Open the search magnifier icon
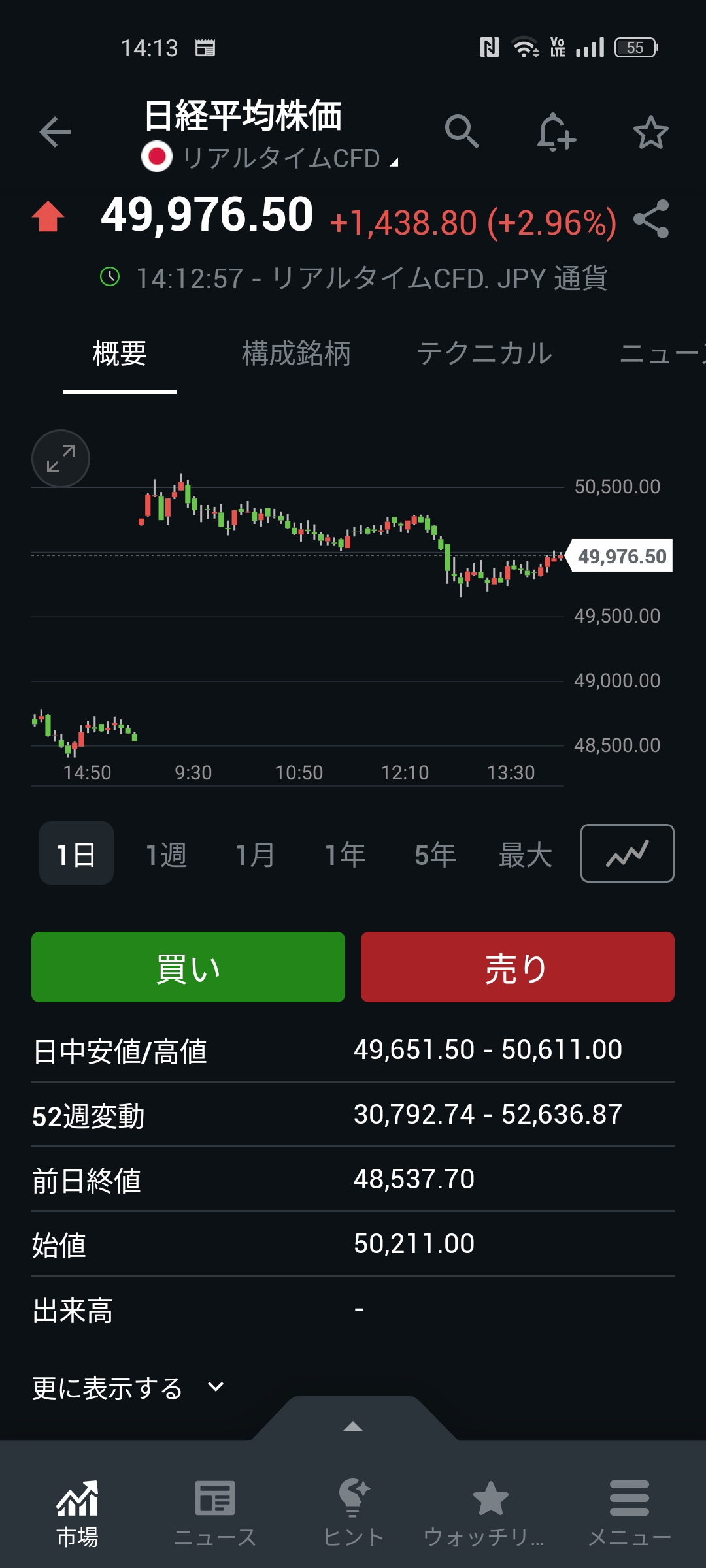 462,132
